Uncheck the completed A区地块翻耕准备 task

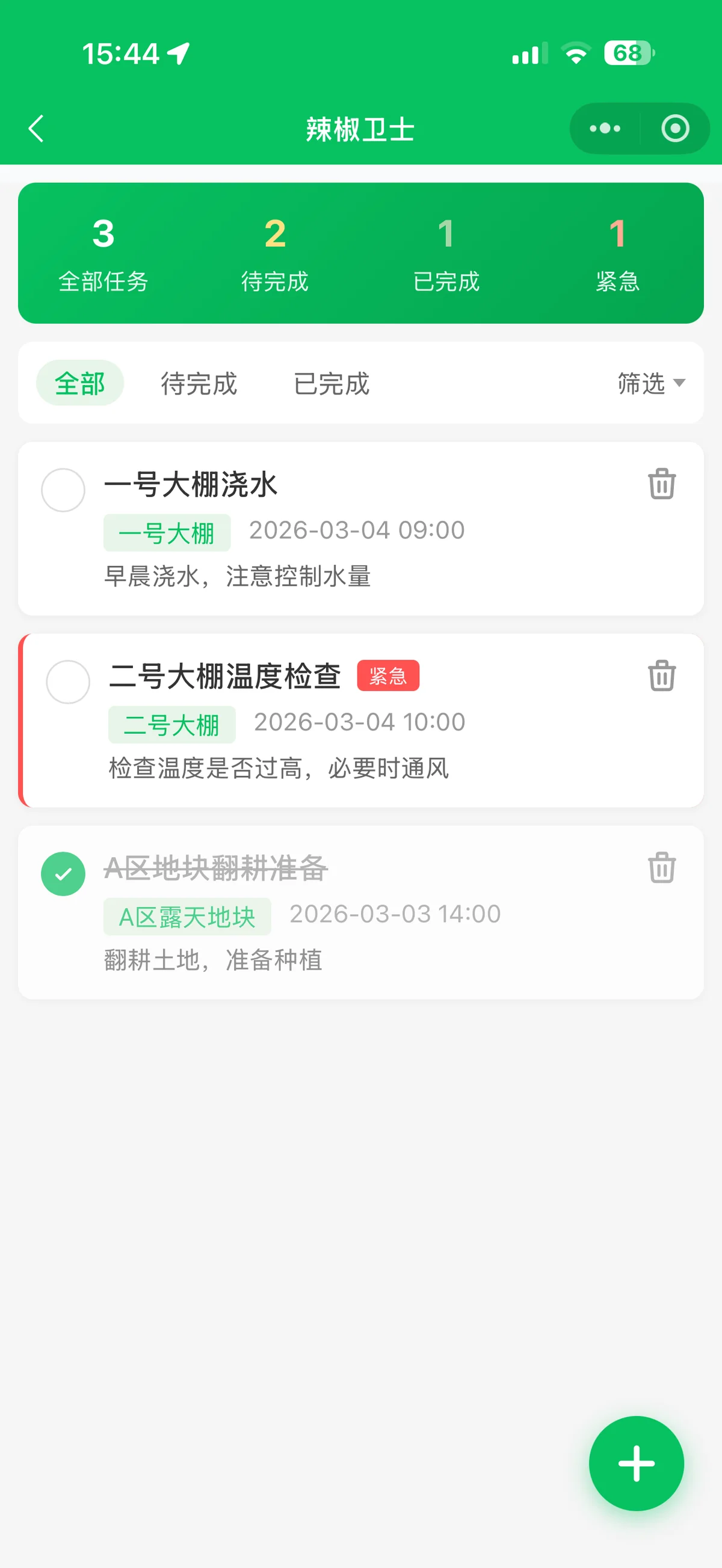pos(63,873)
